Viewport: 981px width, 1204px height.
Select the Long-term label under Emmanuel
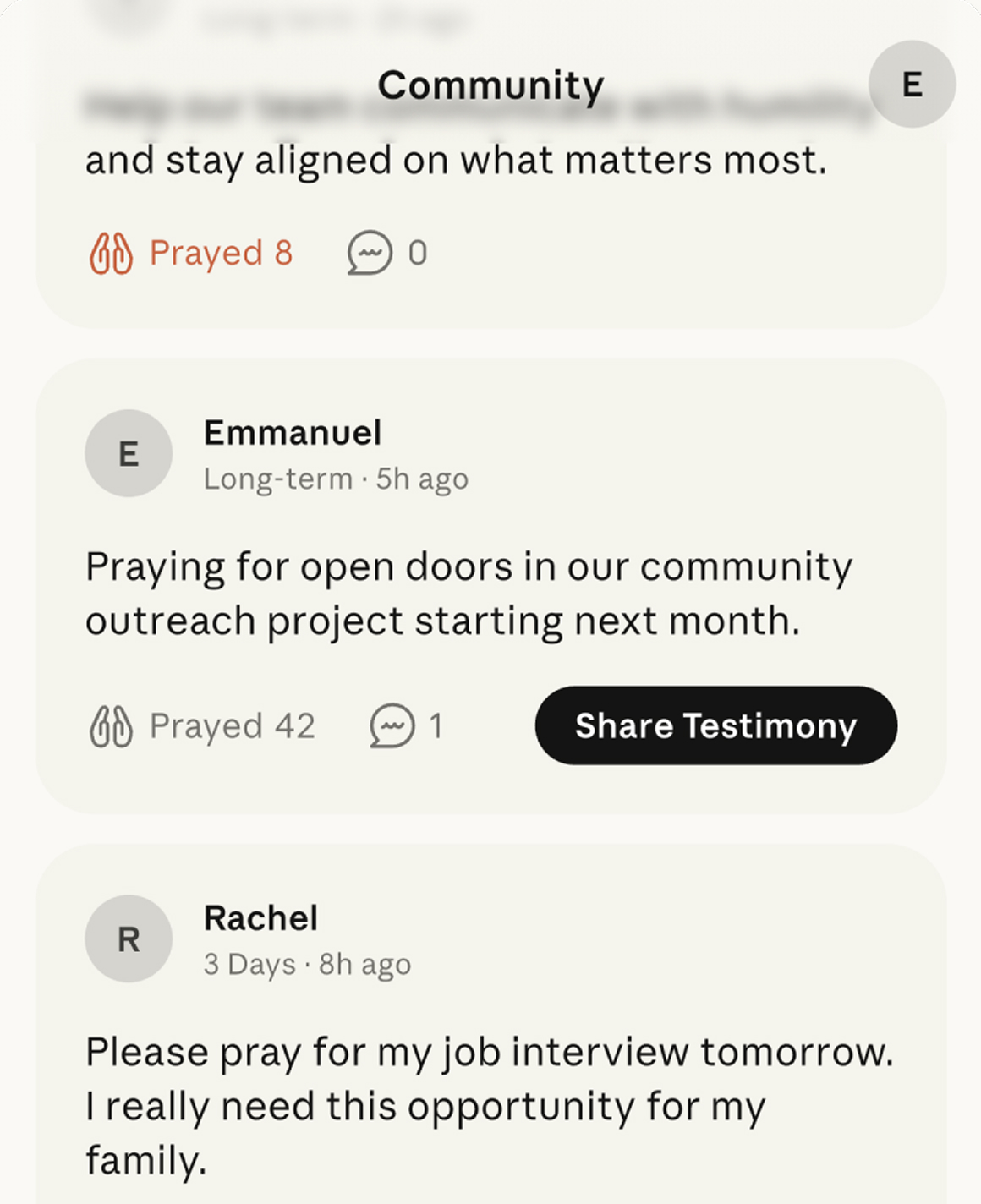point(279,477)
